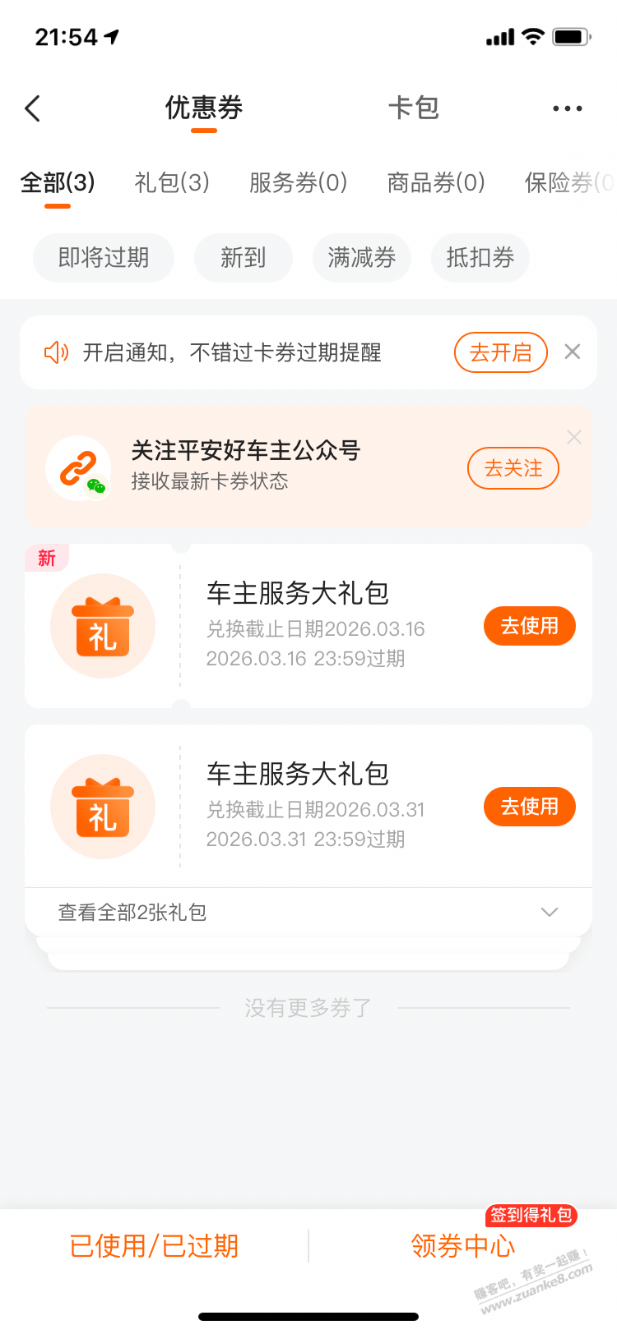Filter coupons by 新到
This screenshot has width=617, height=1334.
[243, 258]
